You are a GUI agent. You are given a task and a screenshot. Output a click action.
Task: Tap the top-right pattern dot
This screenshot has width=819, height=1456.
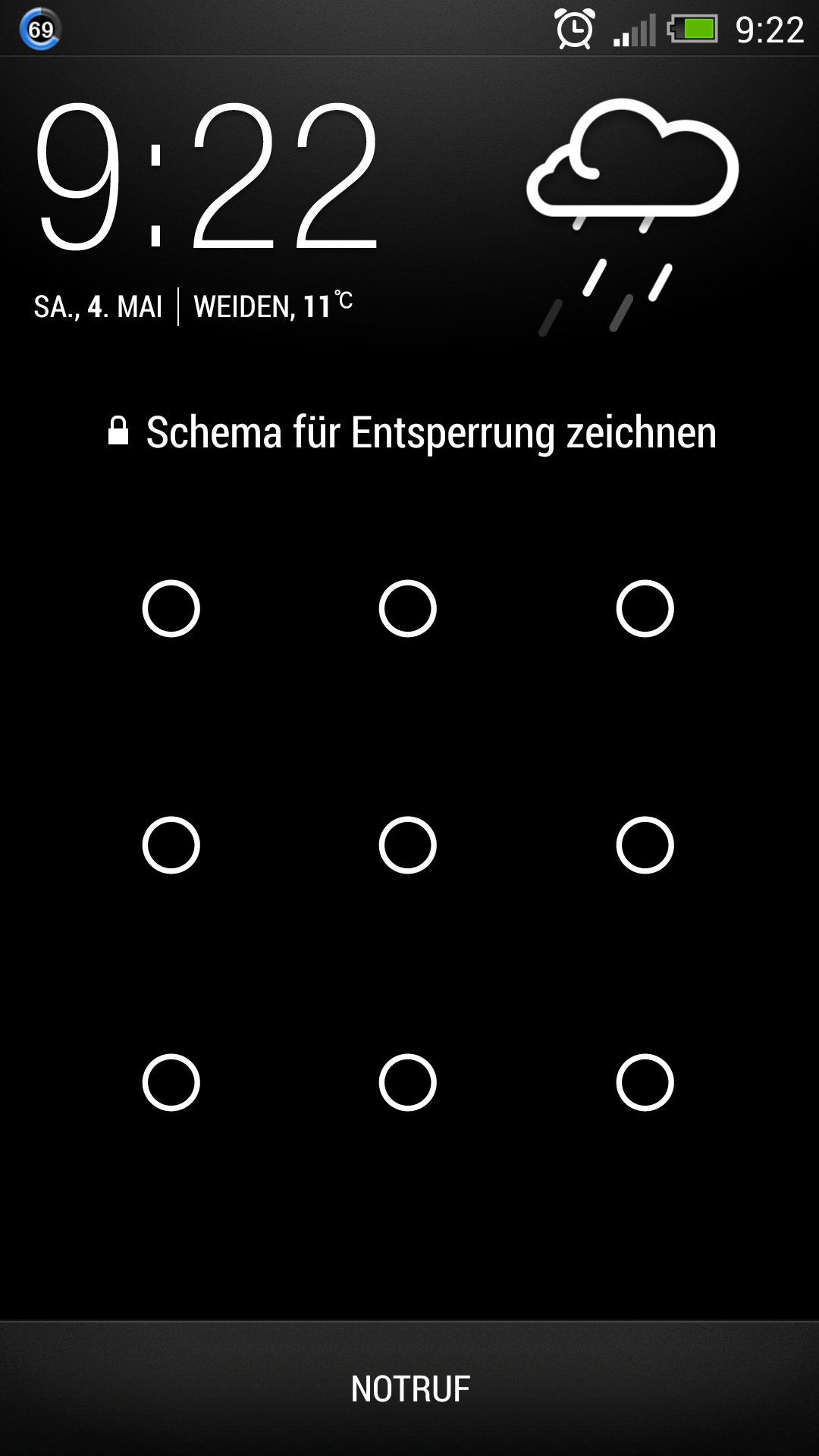pyautogui.click(x=645, y=608)
